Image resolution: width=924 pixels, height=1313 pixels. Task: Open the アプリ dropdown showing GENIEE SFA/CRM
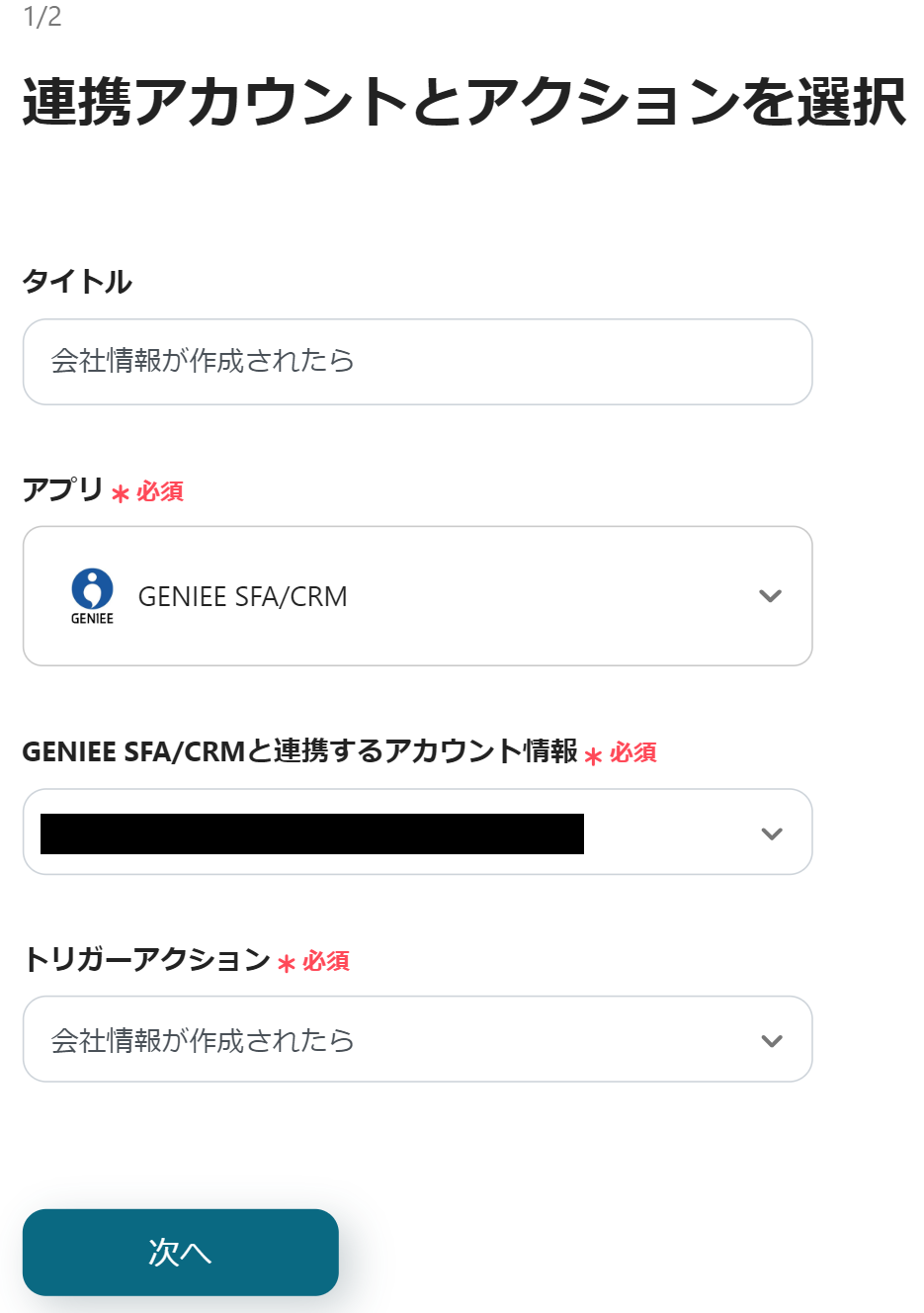417,596
